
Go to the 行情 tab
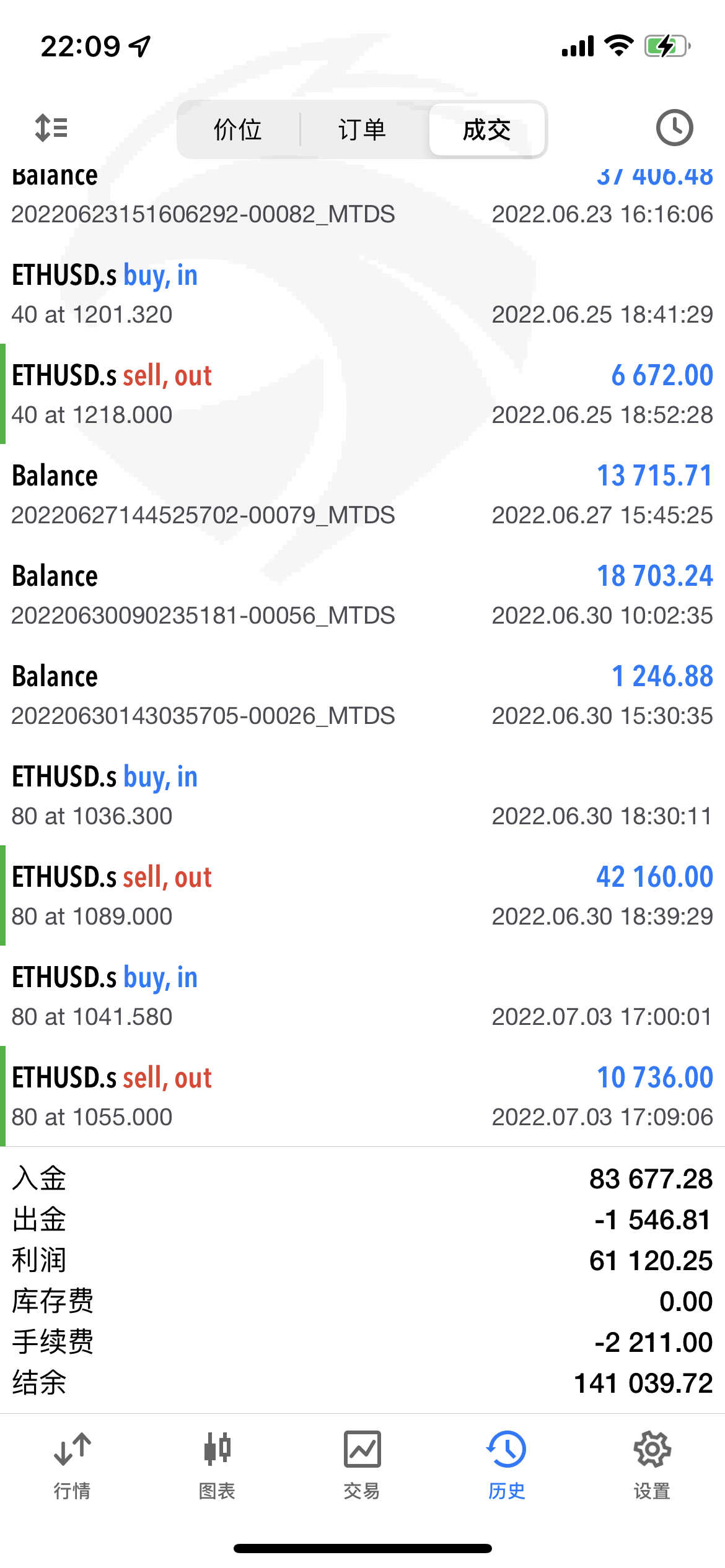pos(72,1465)
